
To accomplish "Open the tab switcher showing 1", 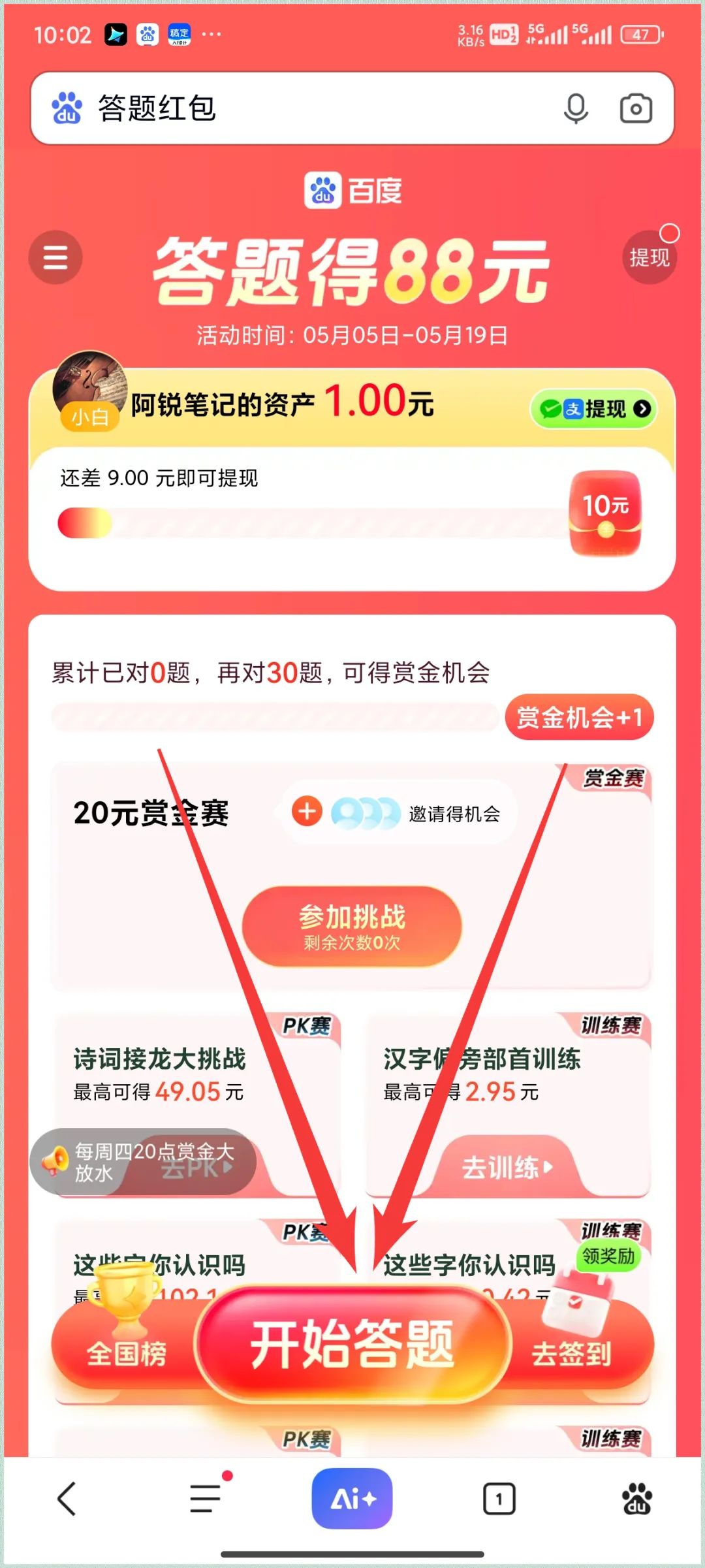I will pos(499,1498).
